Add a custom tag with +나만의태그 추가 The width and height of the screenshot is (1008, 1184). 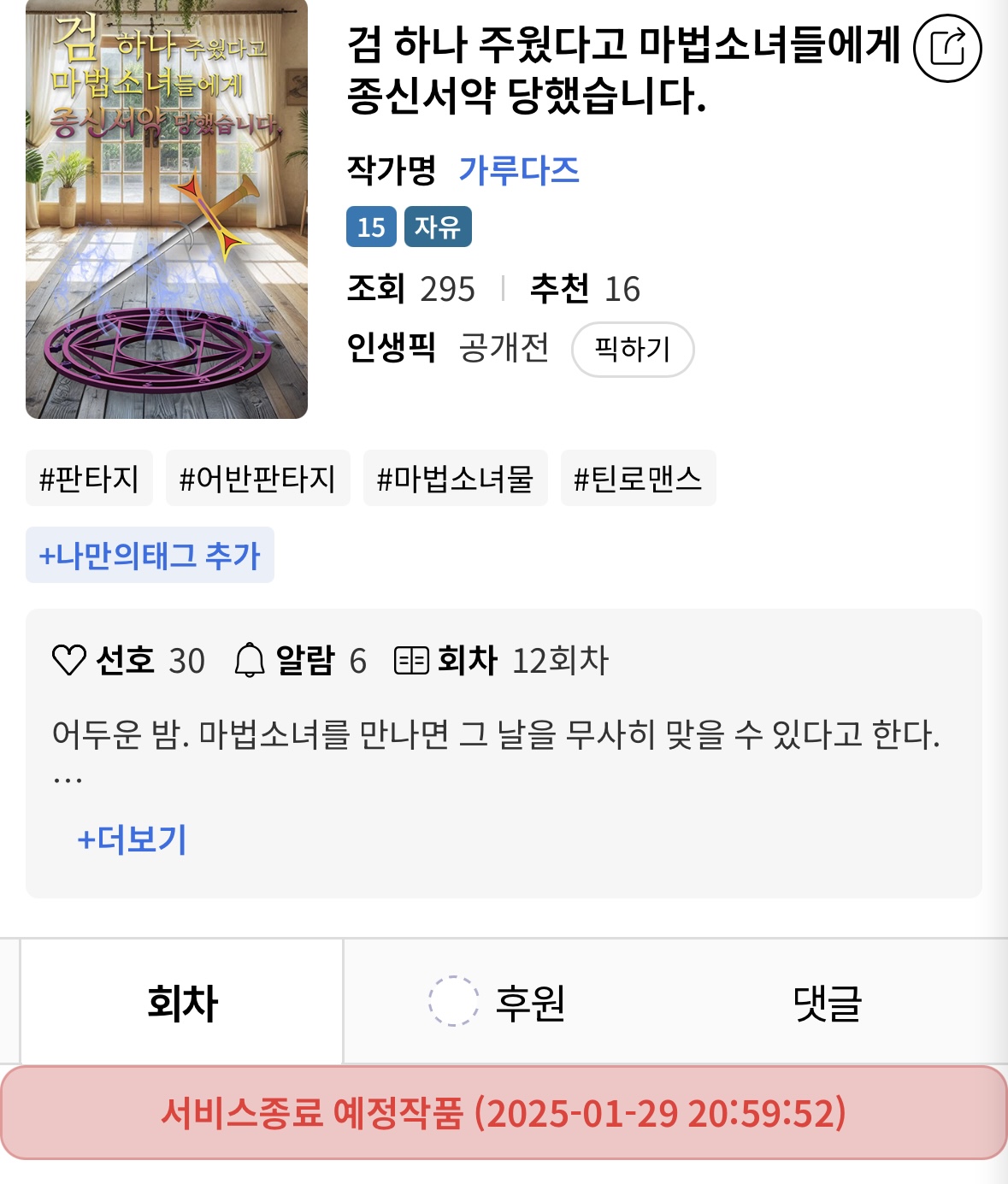point(150,555)
